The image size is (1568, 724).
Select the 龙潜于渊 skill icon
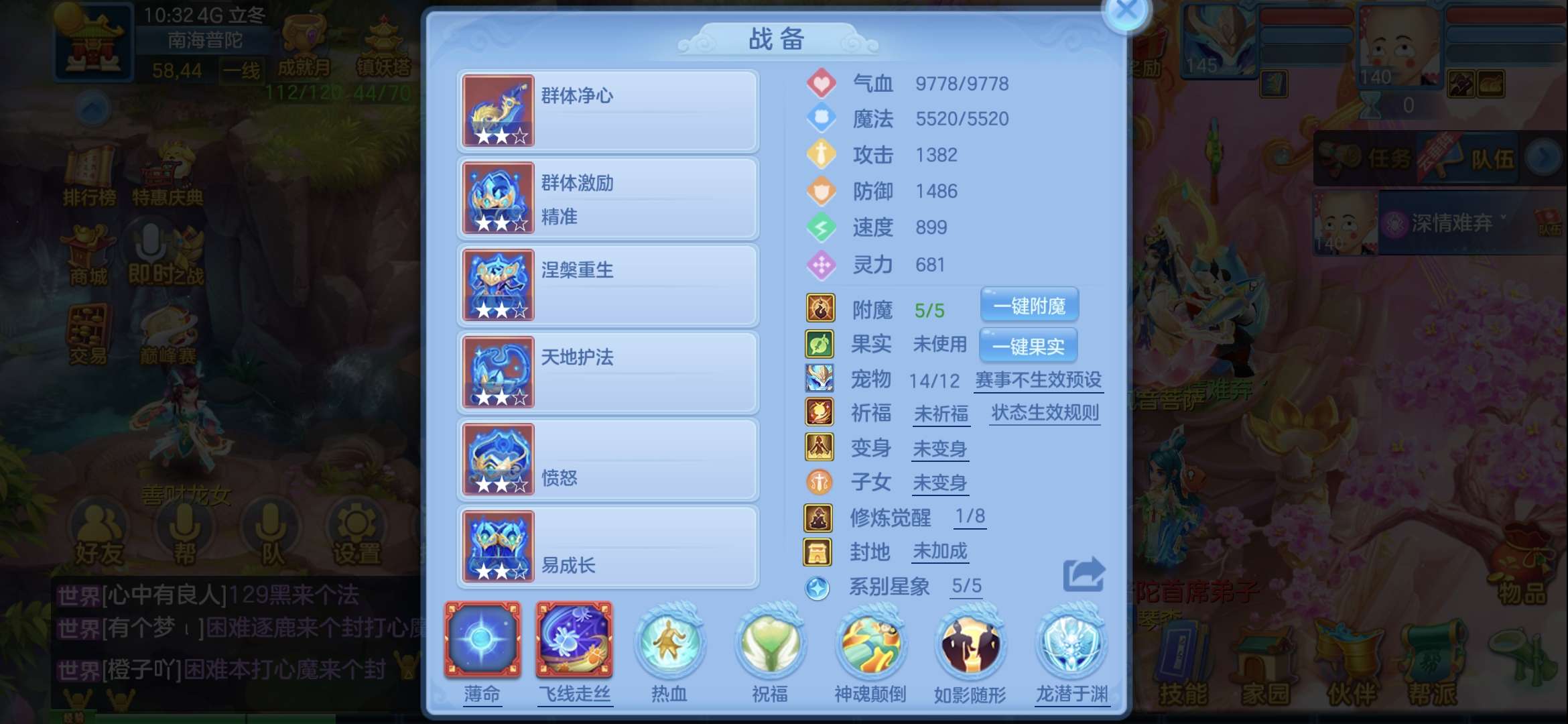[1071, 644]
